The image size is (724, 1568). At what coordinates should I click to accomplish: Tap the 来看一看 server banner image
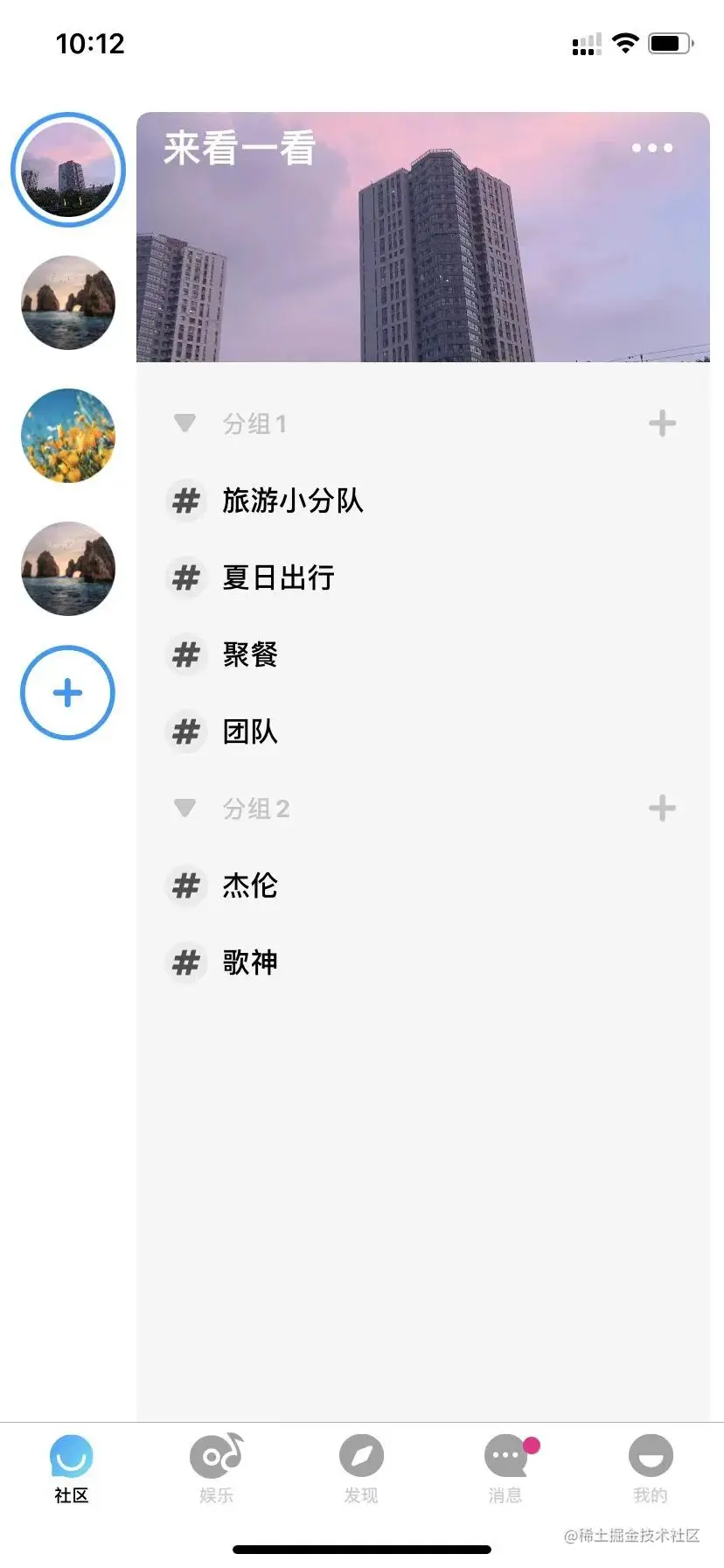(x=423, y=236)
